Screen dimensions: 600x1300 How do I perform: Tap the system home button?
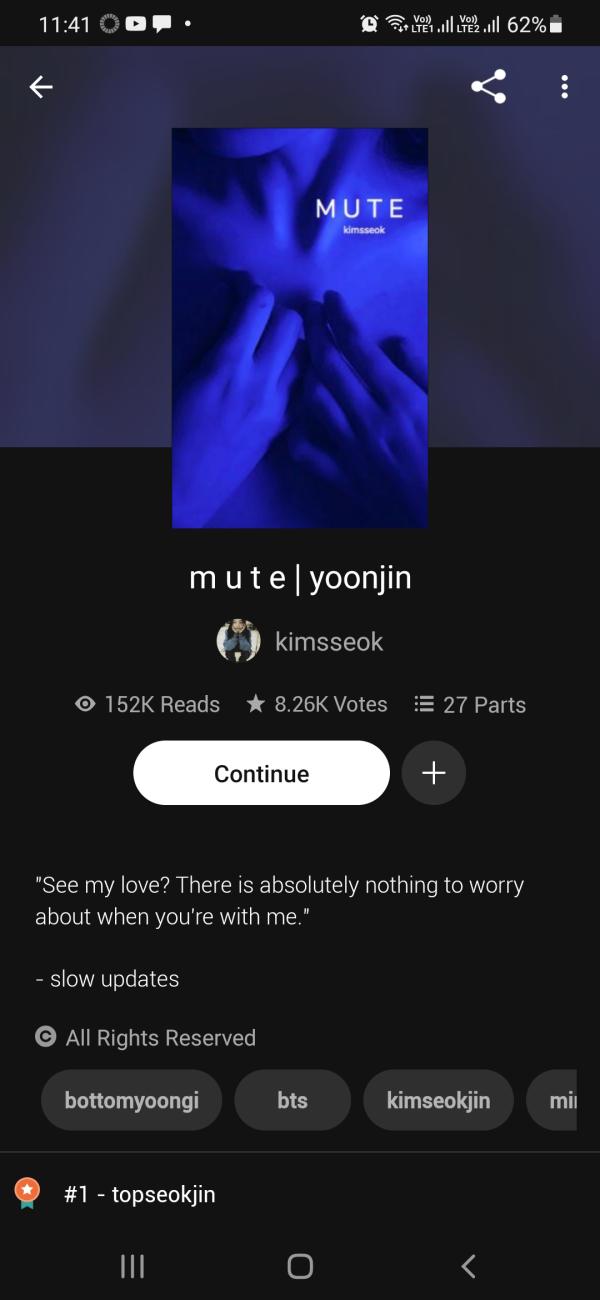(300, 1266)
